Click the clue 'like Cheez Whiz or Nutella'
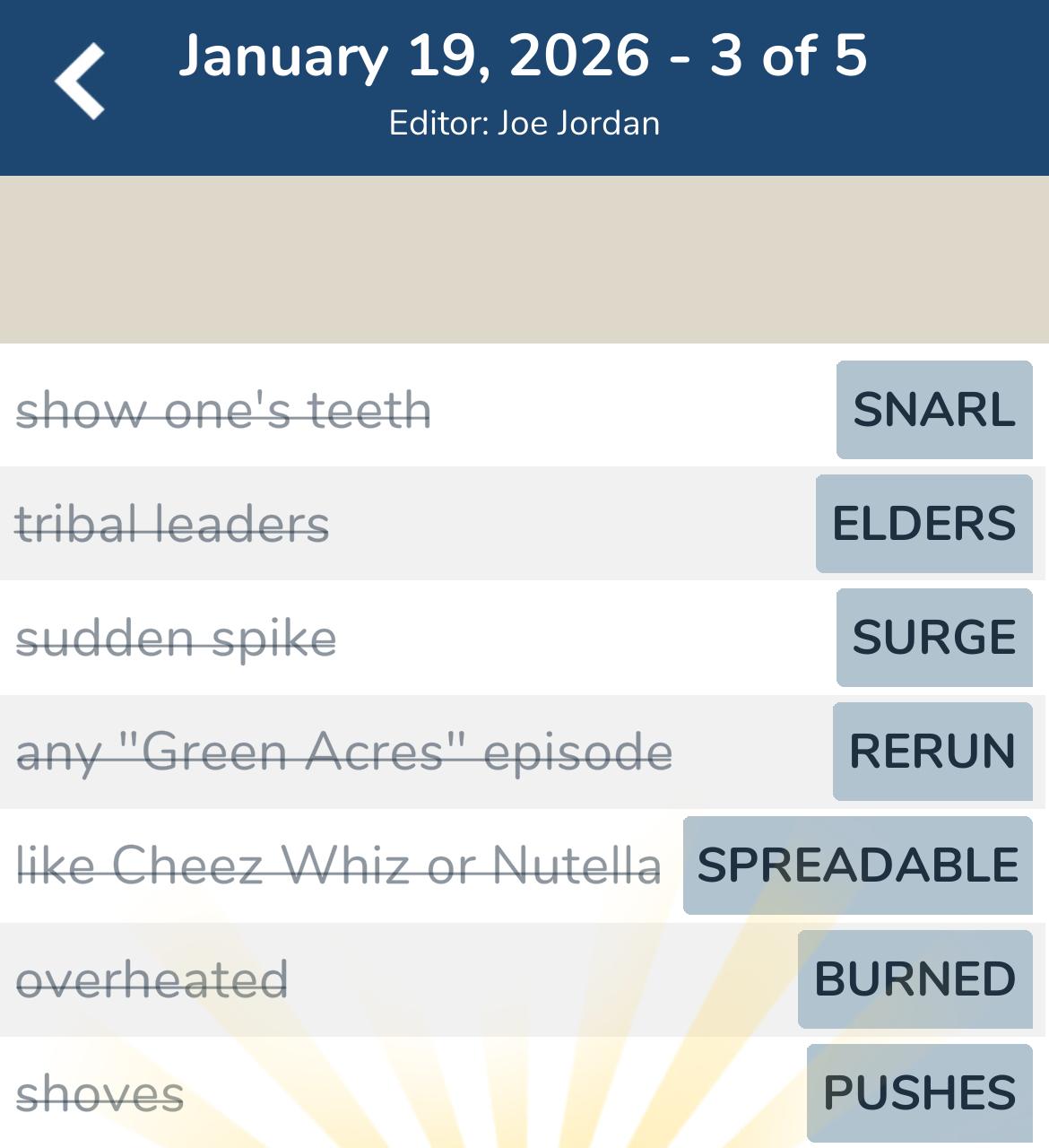Image resolution: width=1049 pixels, height=1148 pixels. point(341,865)
